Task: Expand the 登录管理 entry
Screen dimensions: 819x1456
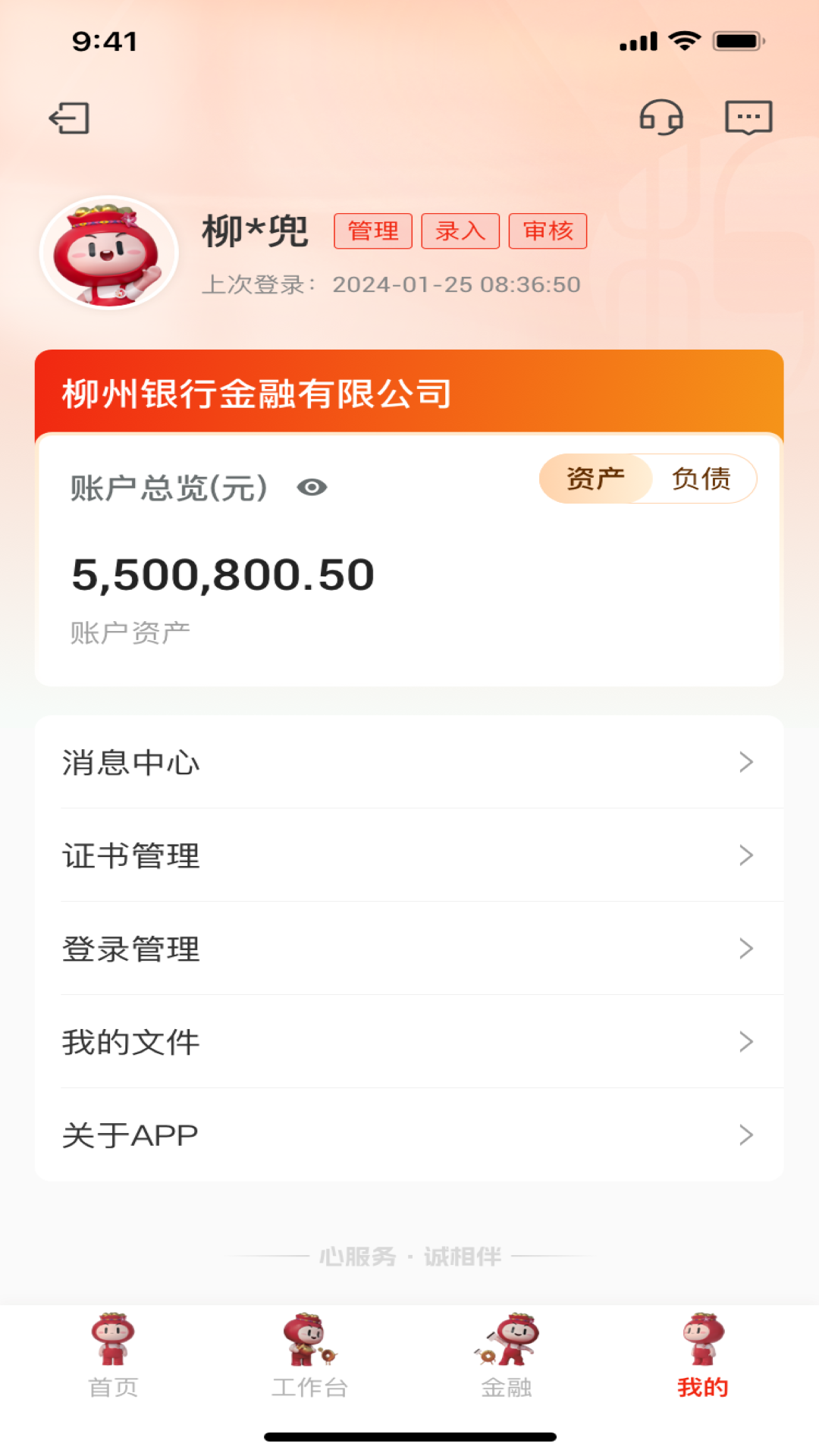Action: [747, 948]
